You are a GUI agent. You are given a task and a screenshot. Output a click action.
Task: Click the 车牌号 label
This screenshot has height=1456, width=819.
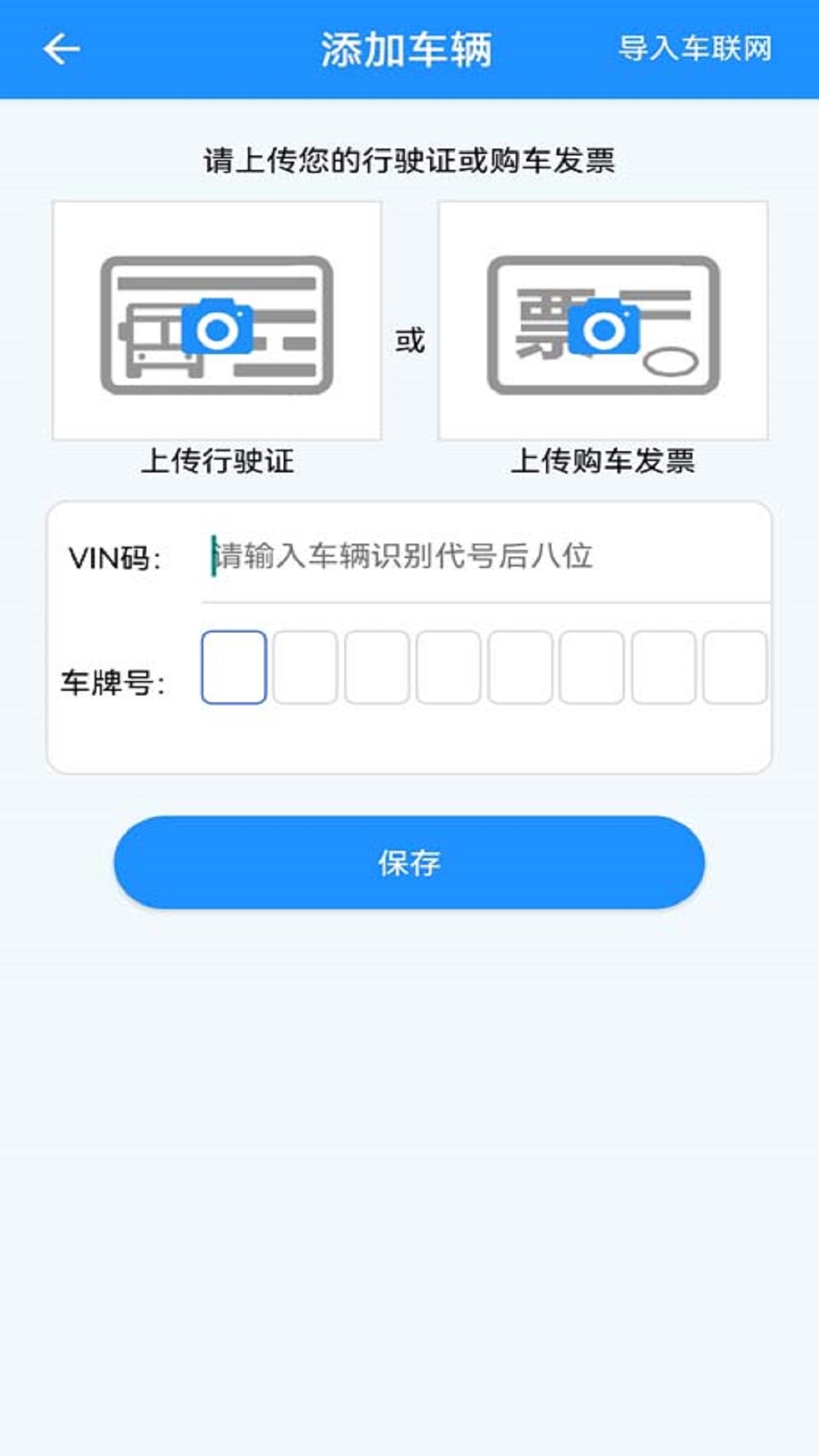(x=118, y=681)
